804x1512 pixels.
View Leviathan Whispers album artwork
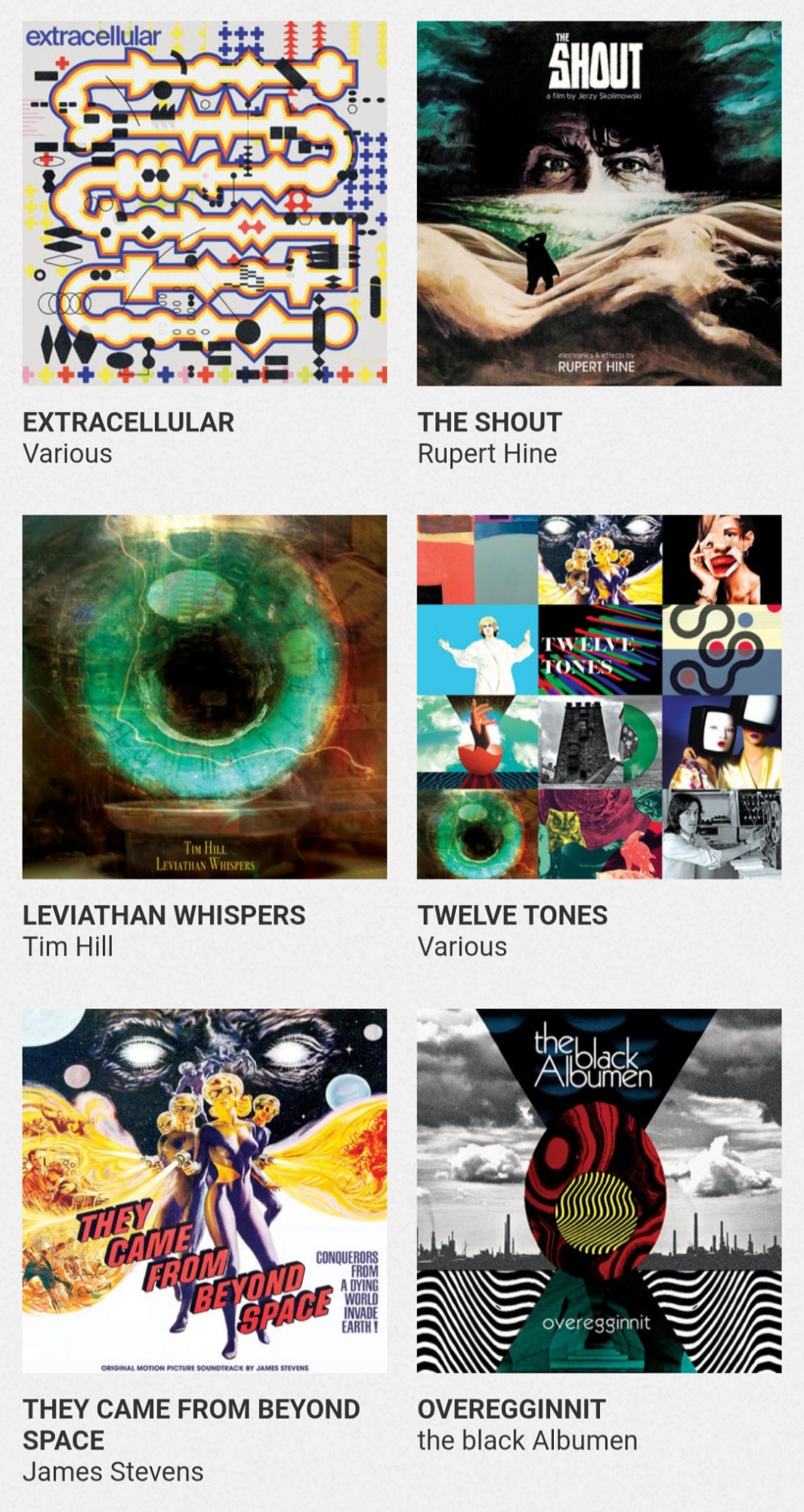[x=204, y=696]
